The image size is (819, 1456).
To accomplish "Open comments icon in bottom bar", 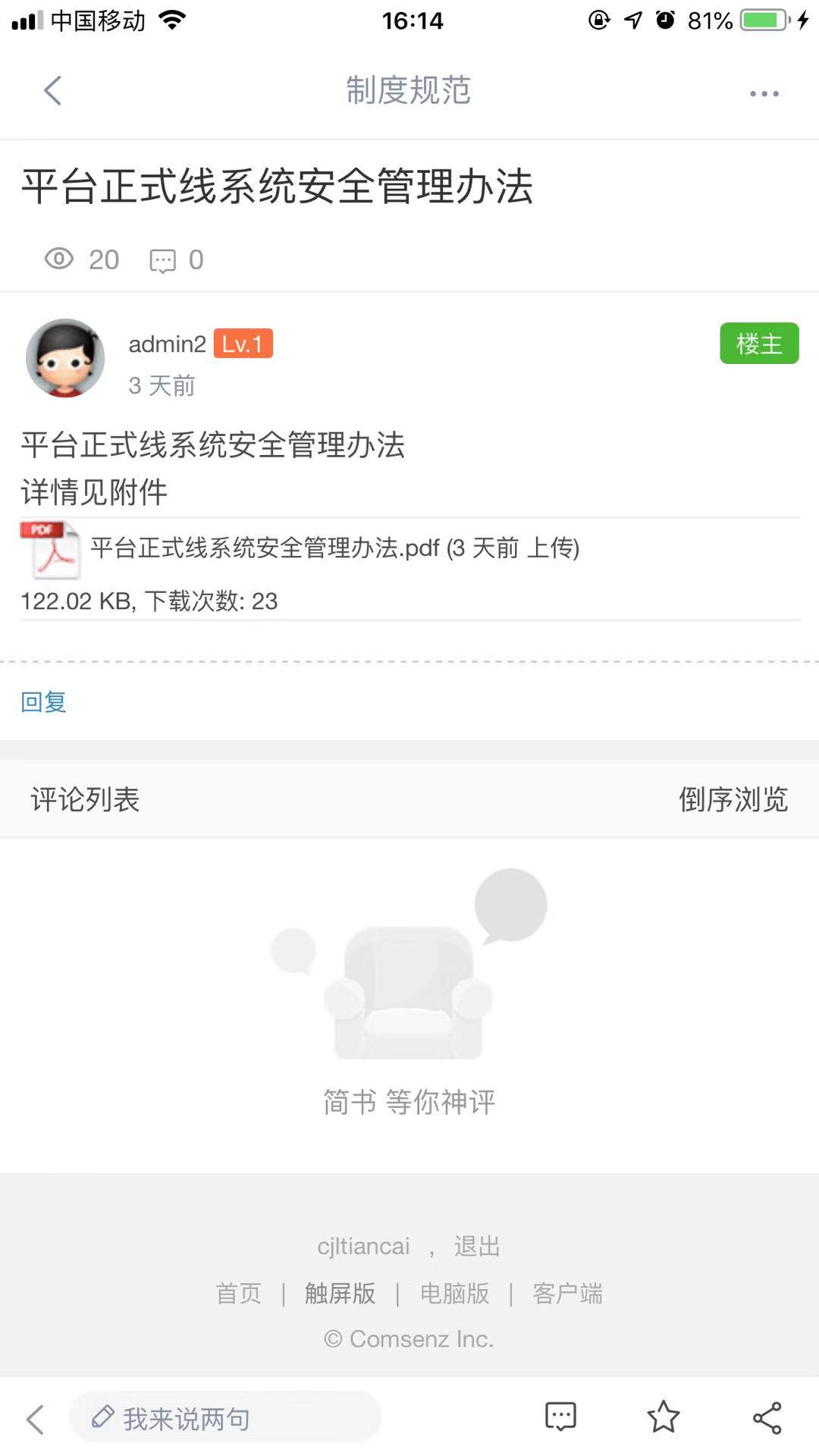I will [560, 1417].
